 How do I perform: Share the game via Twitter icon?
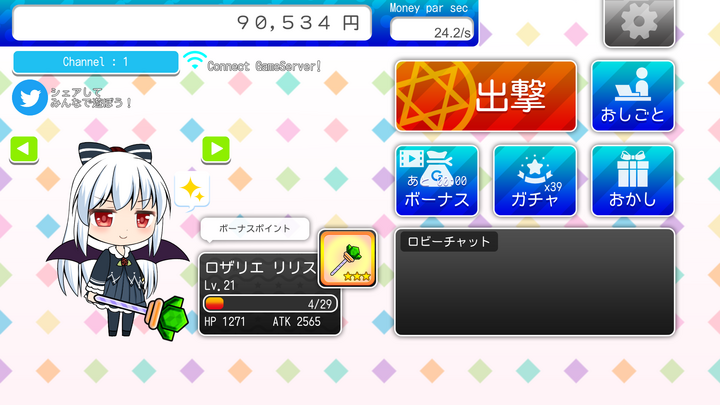tap(27, 97)
